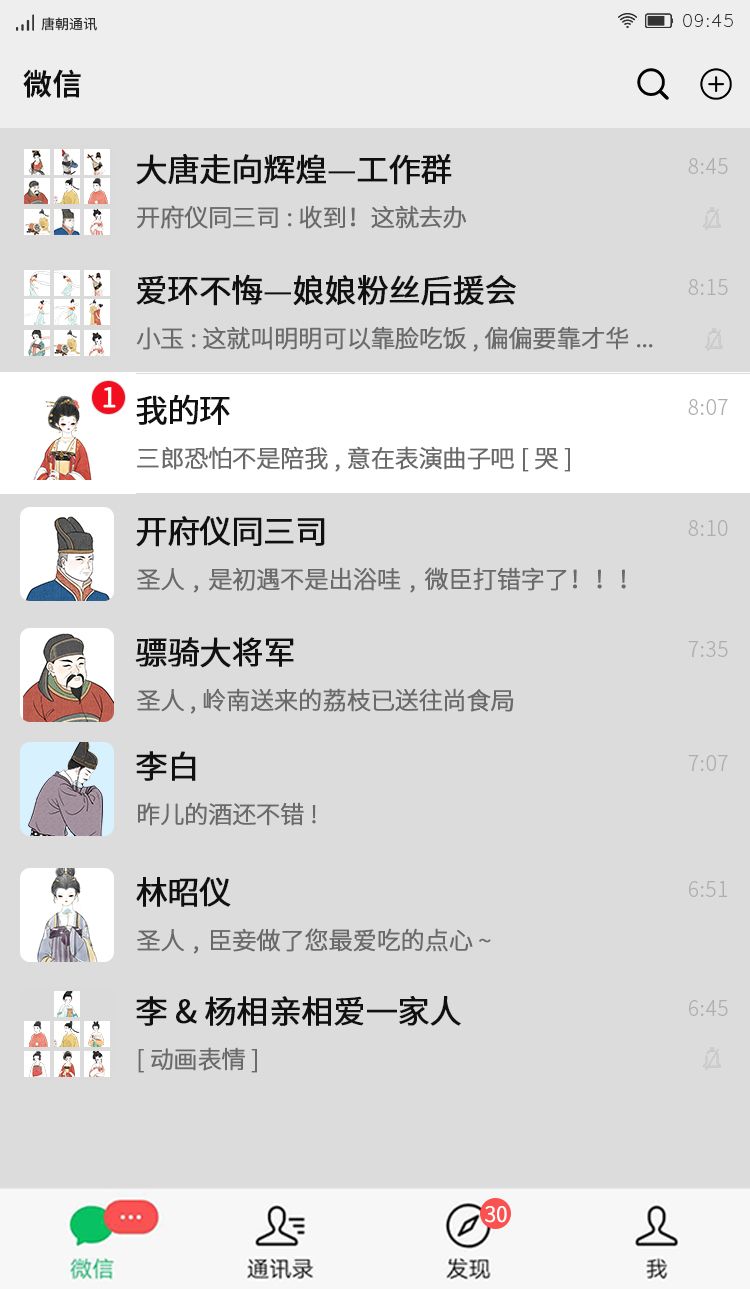
Task: Open the 开府仪同三司 chat
Action: point(375,553)
